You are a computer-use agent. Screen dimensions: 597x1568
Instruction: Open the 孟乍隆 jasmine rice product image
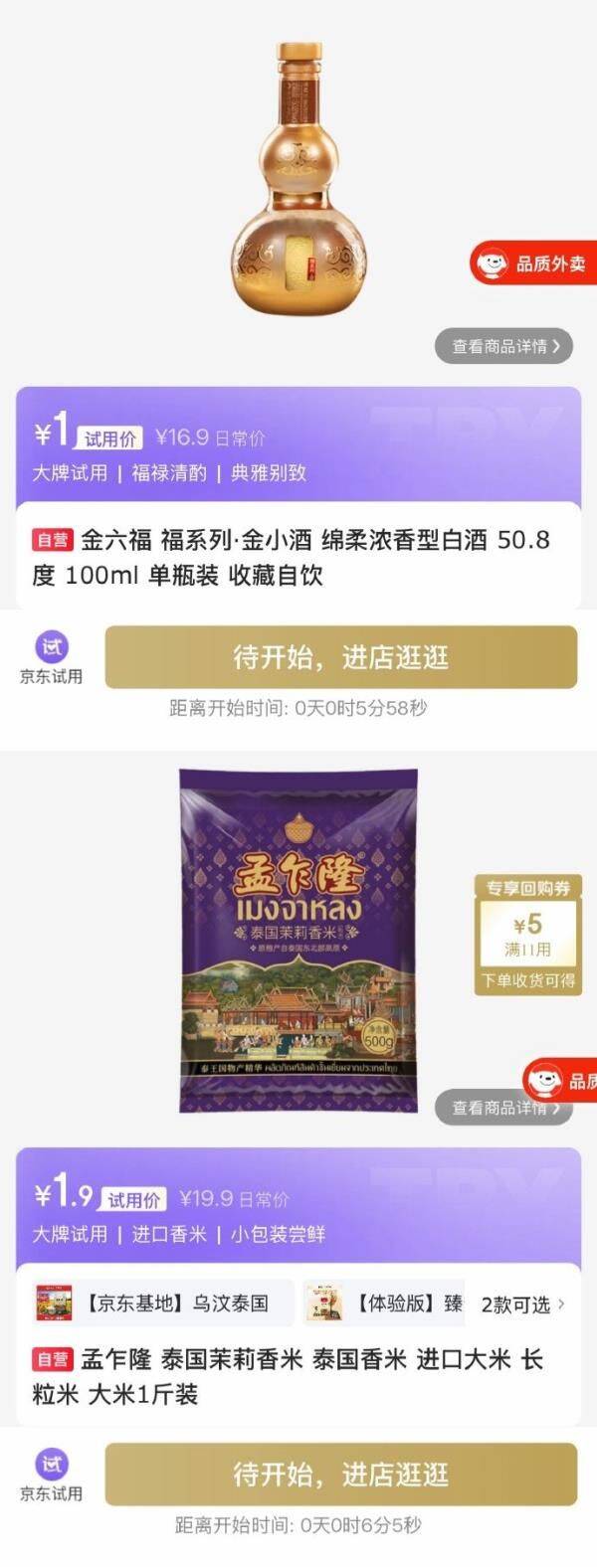(298, 940)
